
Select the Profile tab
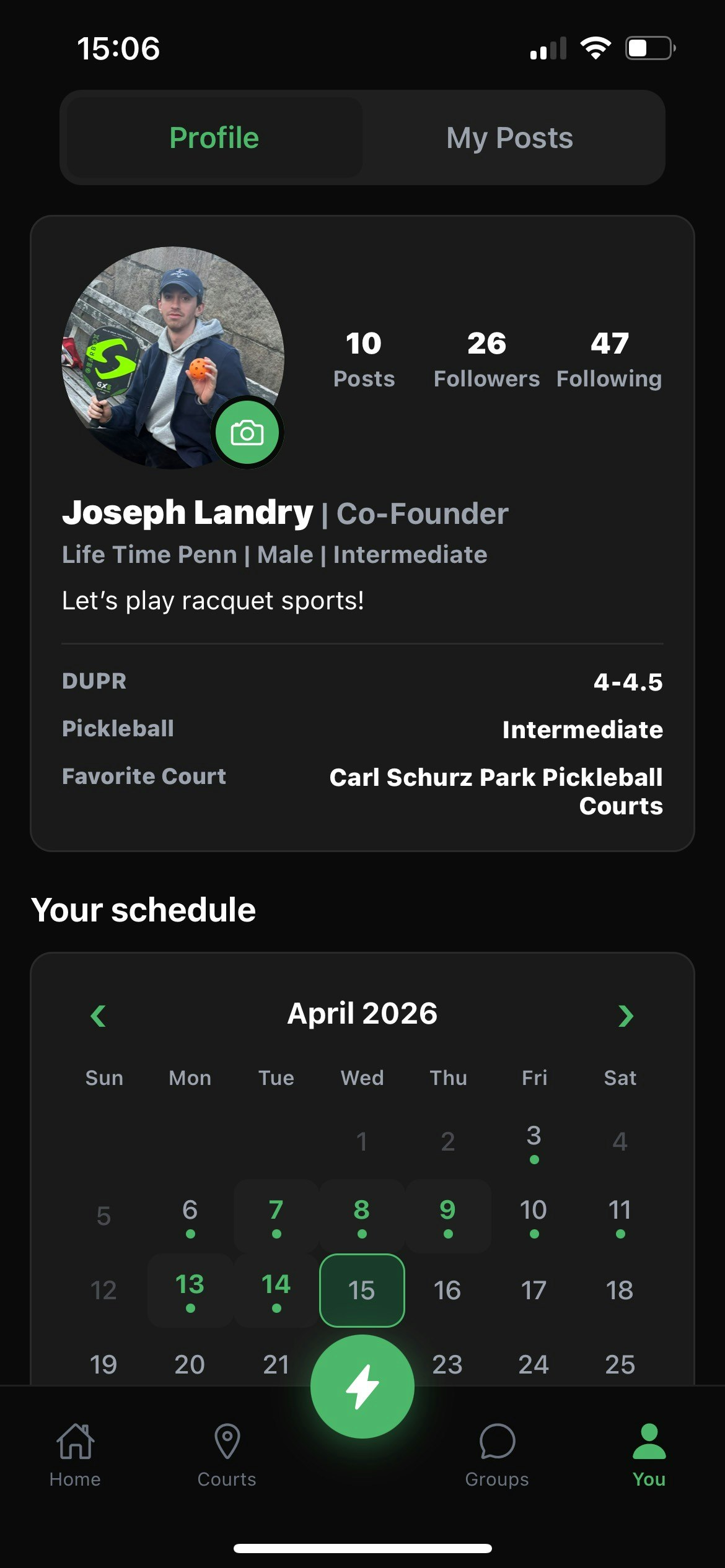214,137
